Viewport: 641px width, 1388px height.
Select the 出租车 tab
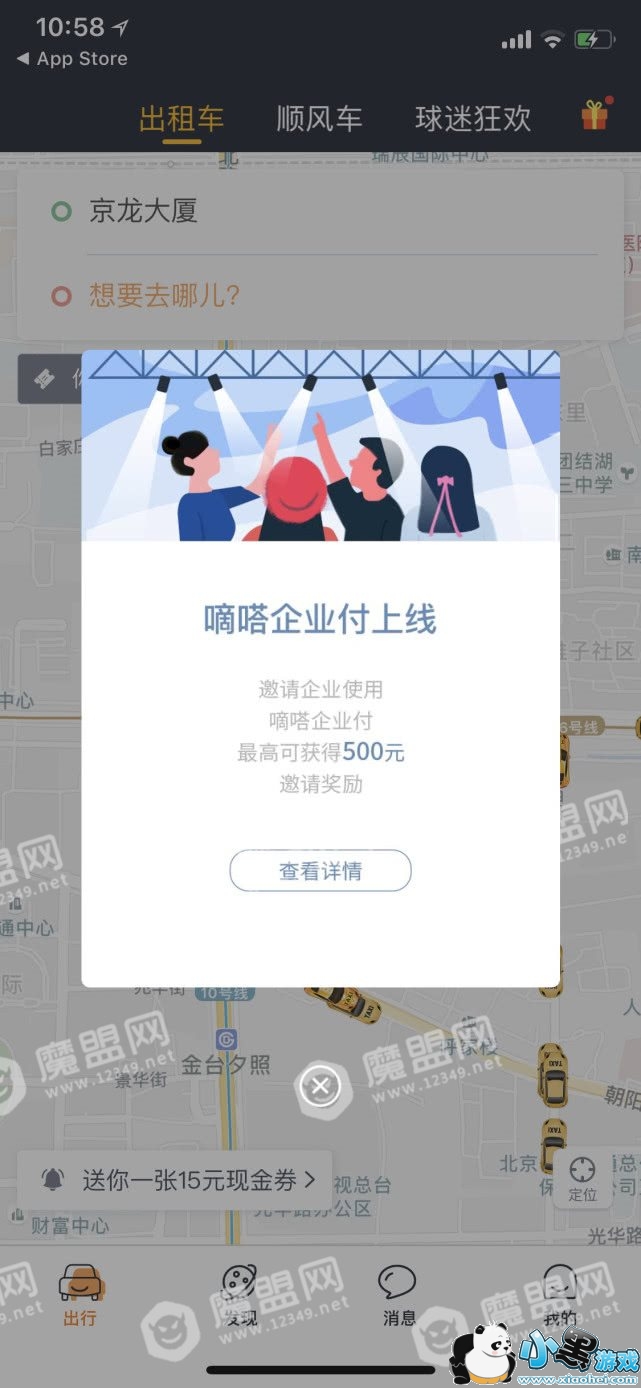click(181, 120)
